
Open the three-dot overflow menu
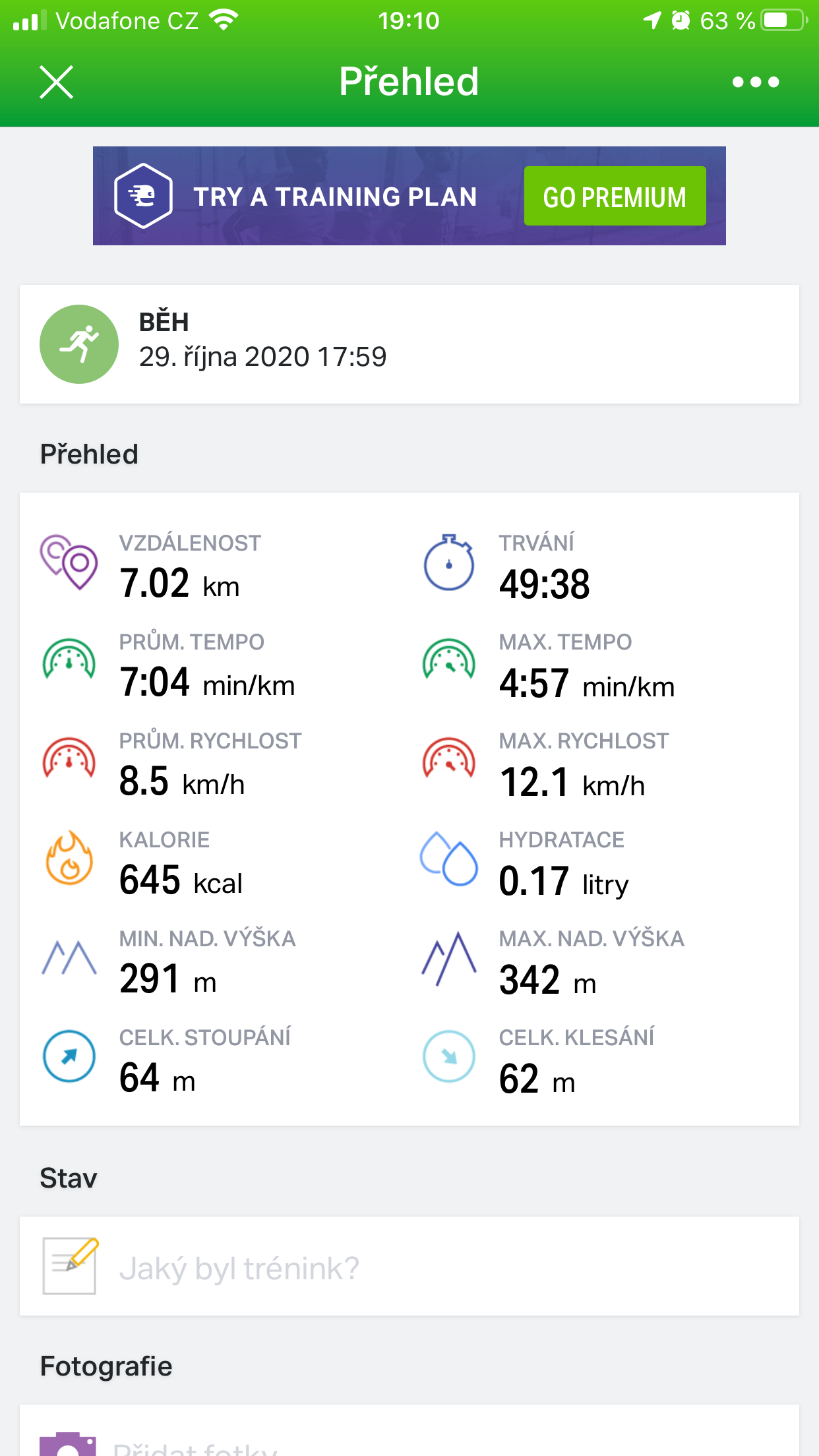[756, 82]
